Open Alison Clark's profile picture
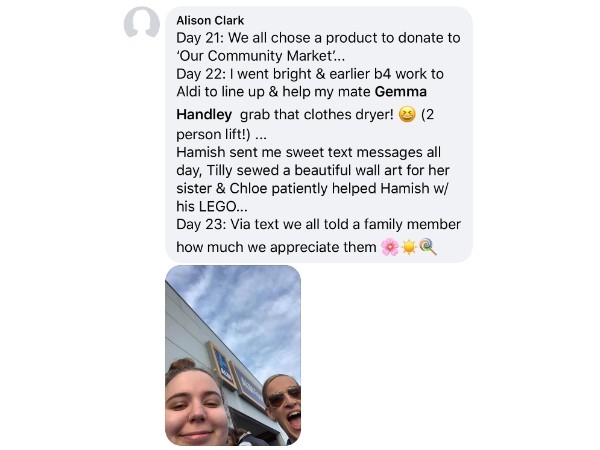 (x=142, y=24)
